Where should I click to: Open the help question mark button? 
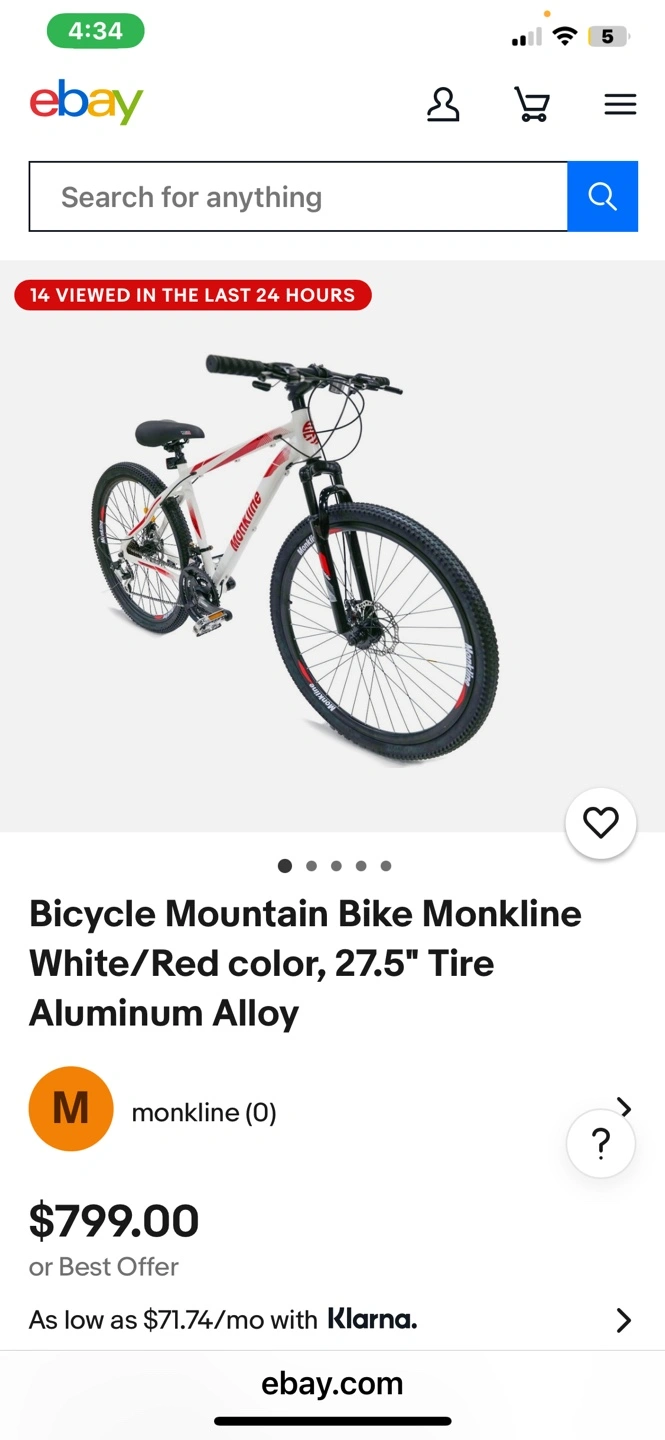pyautogui.click(x=601, y=1143)
